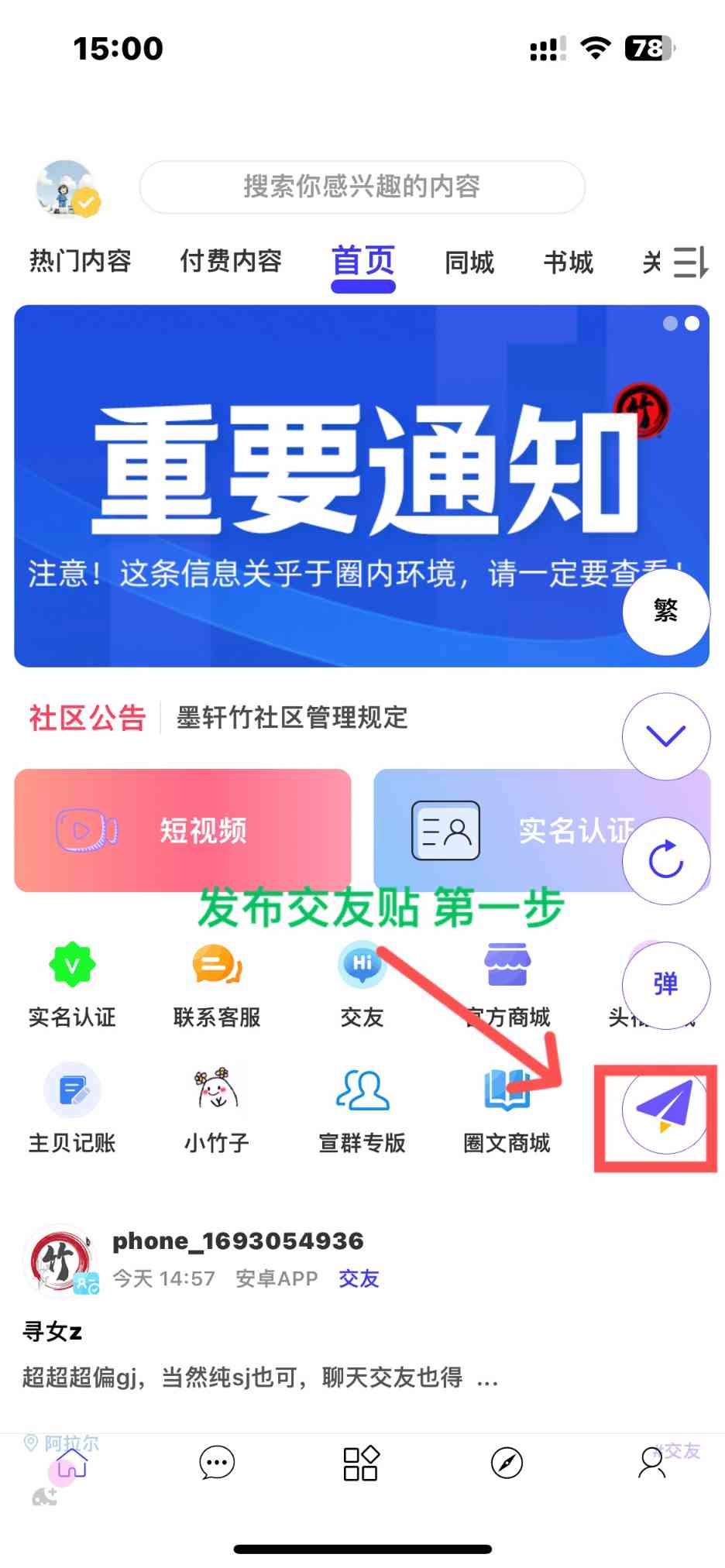Open the 重要通知 banner

[x=362, y=485]
